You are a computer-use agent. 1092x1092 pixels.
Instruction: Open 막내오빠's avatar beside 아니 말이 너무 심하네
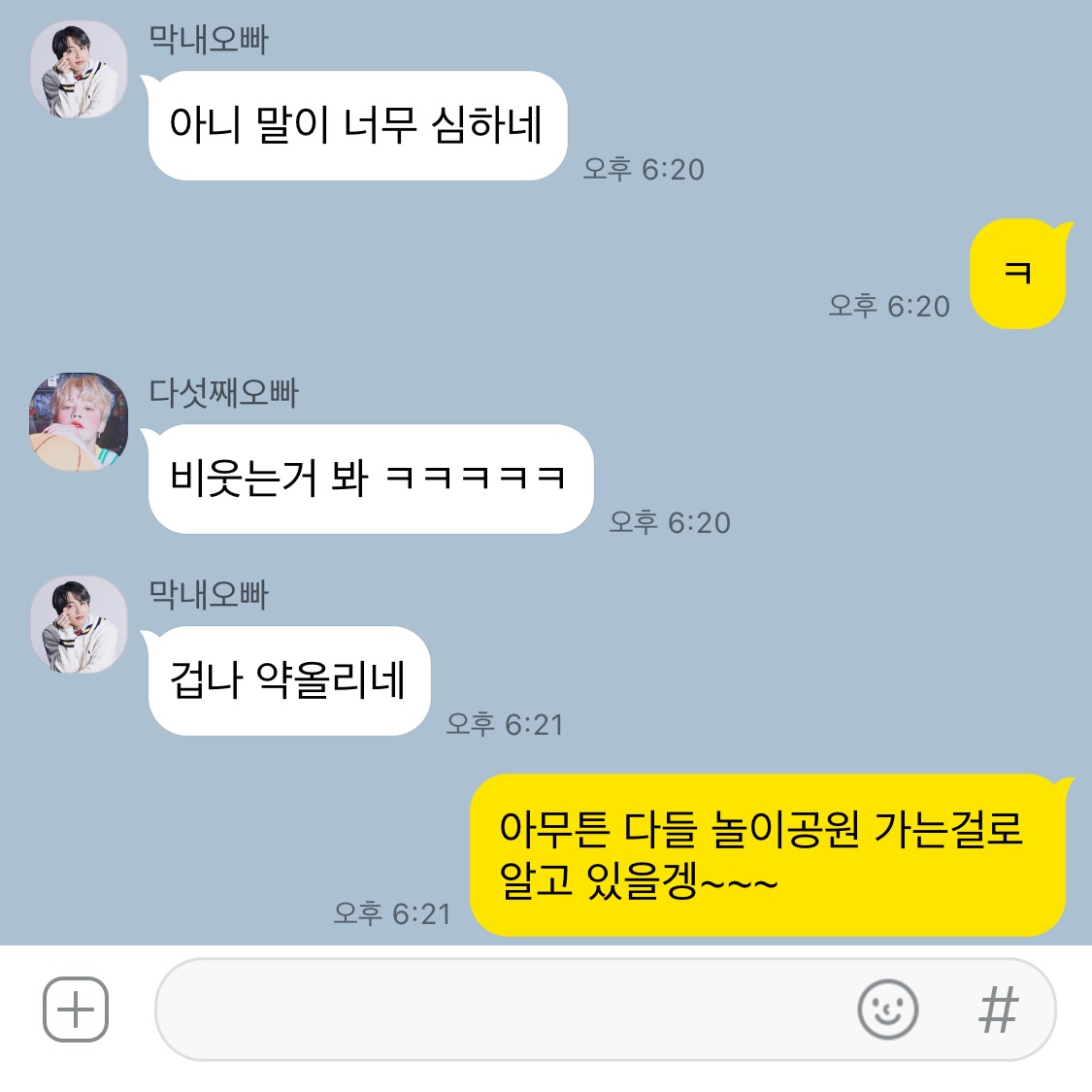coord(79,70)
